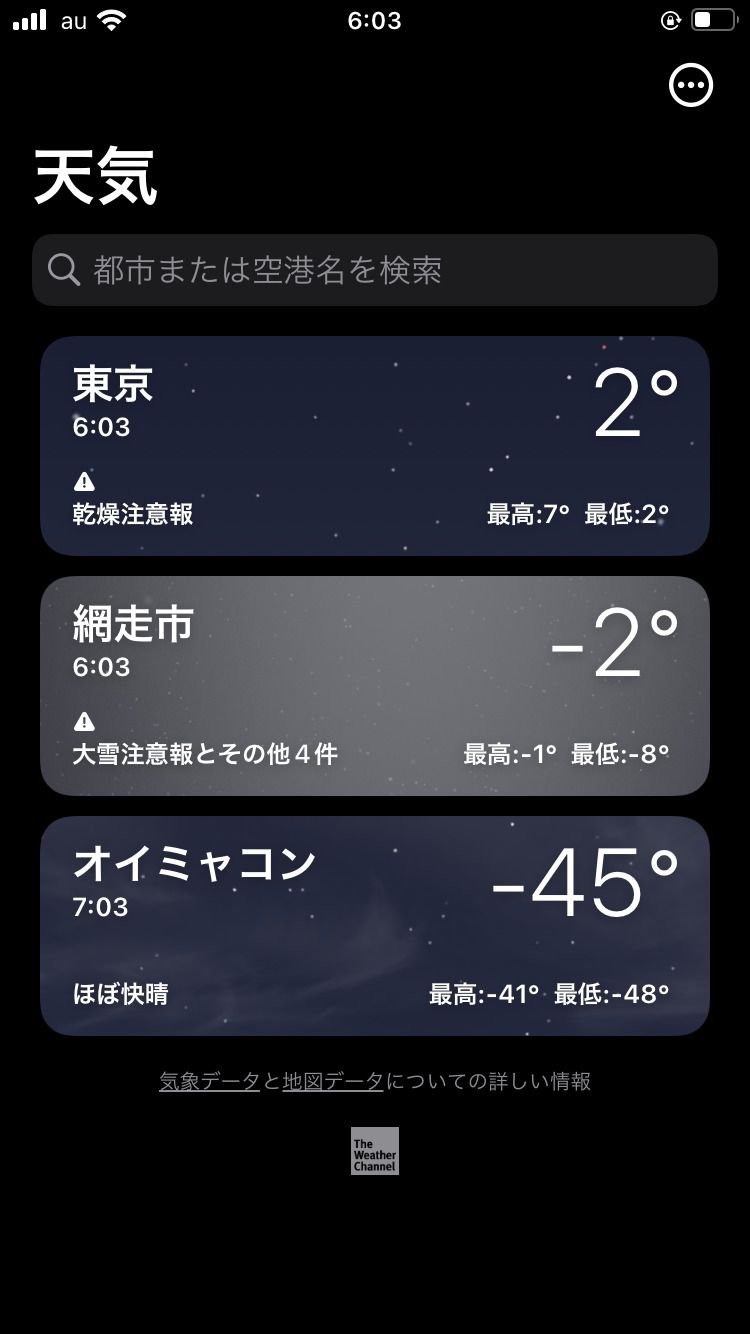View オイミャコン weather details
This screenshot has height=1334, width=750.
(375, 926)
